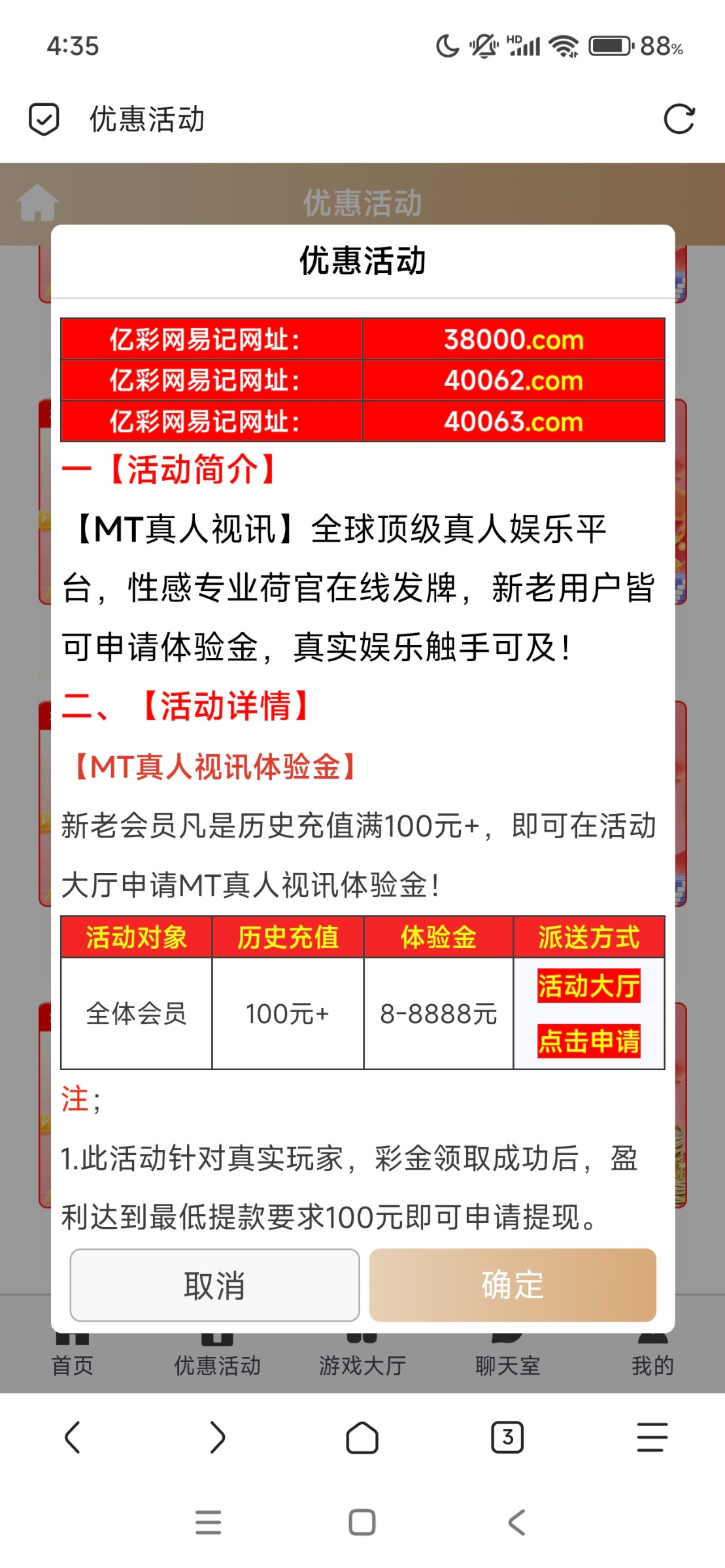Tap 点击申请 to apply for the bonus
725x1568 pixels.
(x=588, y=1041)
